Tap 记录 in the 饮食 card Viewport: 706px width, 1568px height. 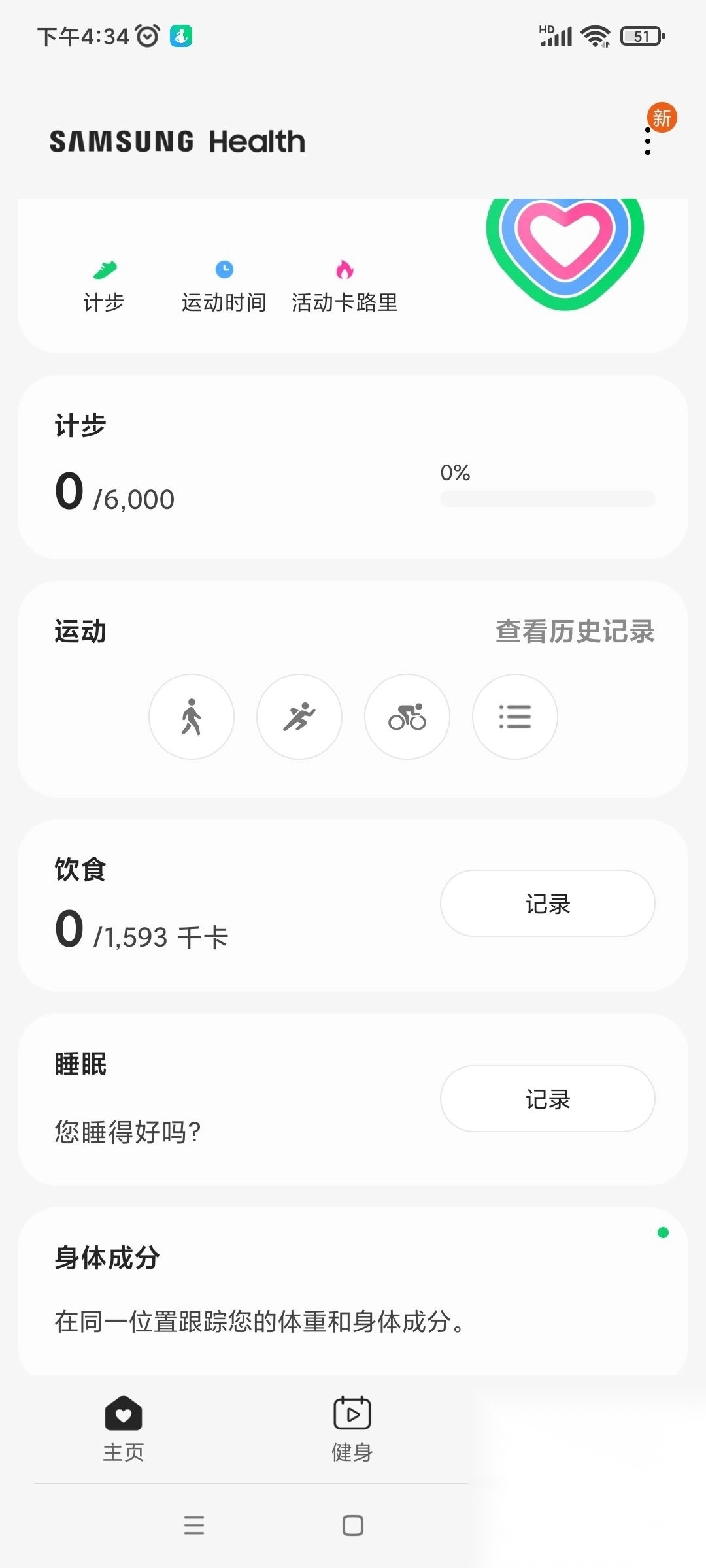point(548,904)
